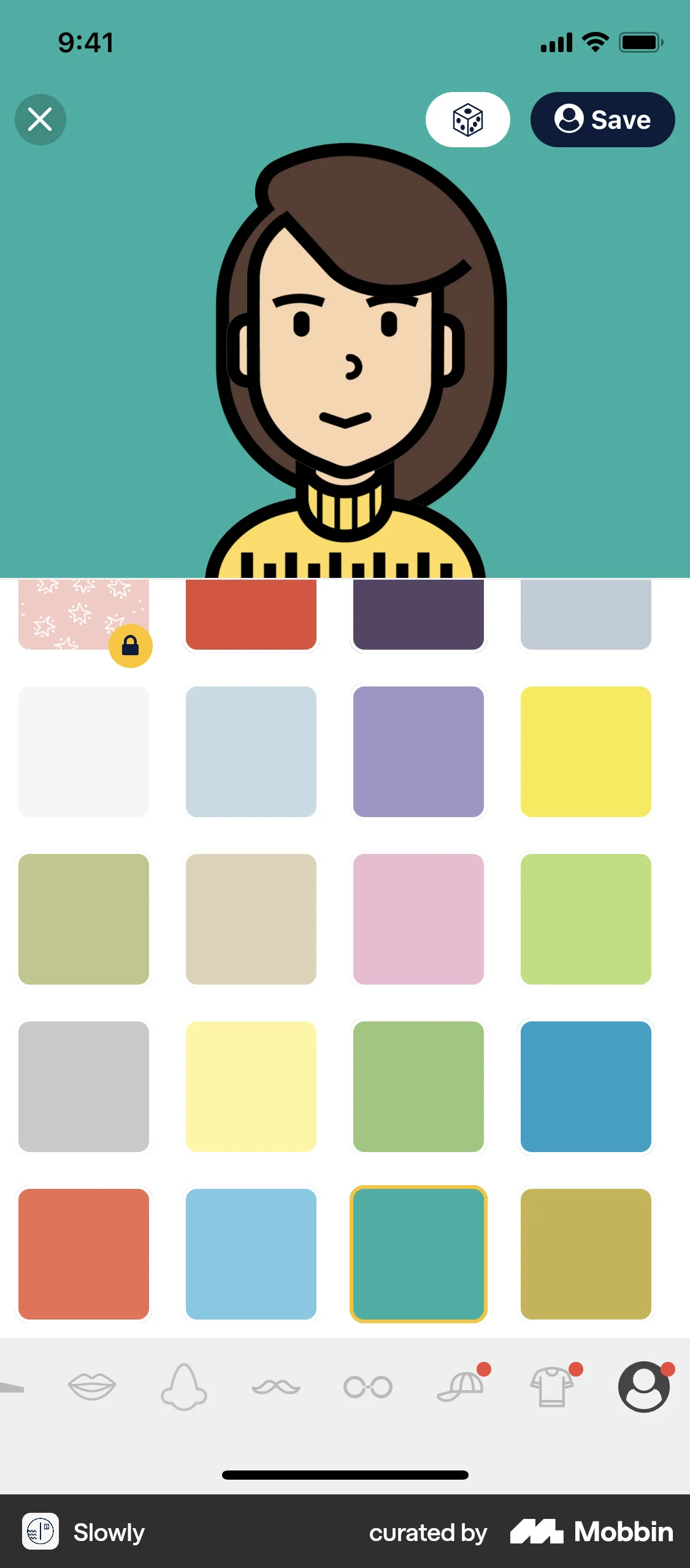Pick the dark purple background color
The width and height of the screenshot is (690, 1568).
pyautogui.click(x=418, y=613)
